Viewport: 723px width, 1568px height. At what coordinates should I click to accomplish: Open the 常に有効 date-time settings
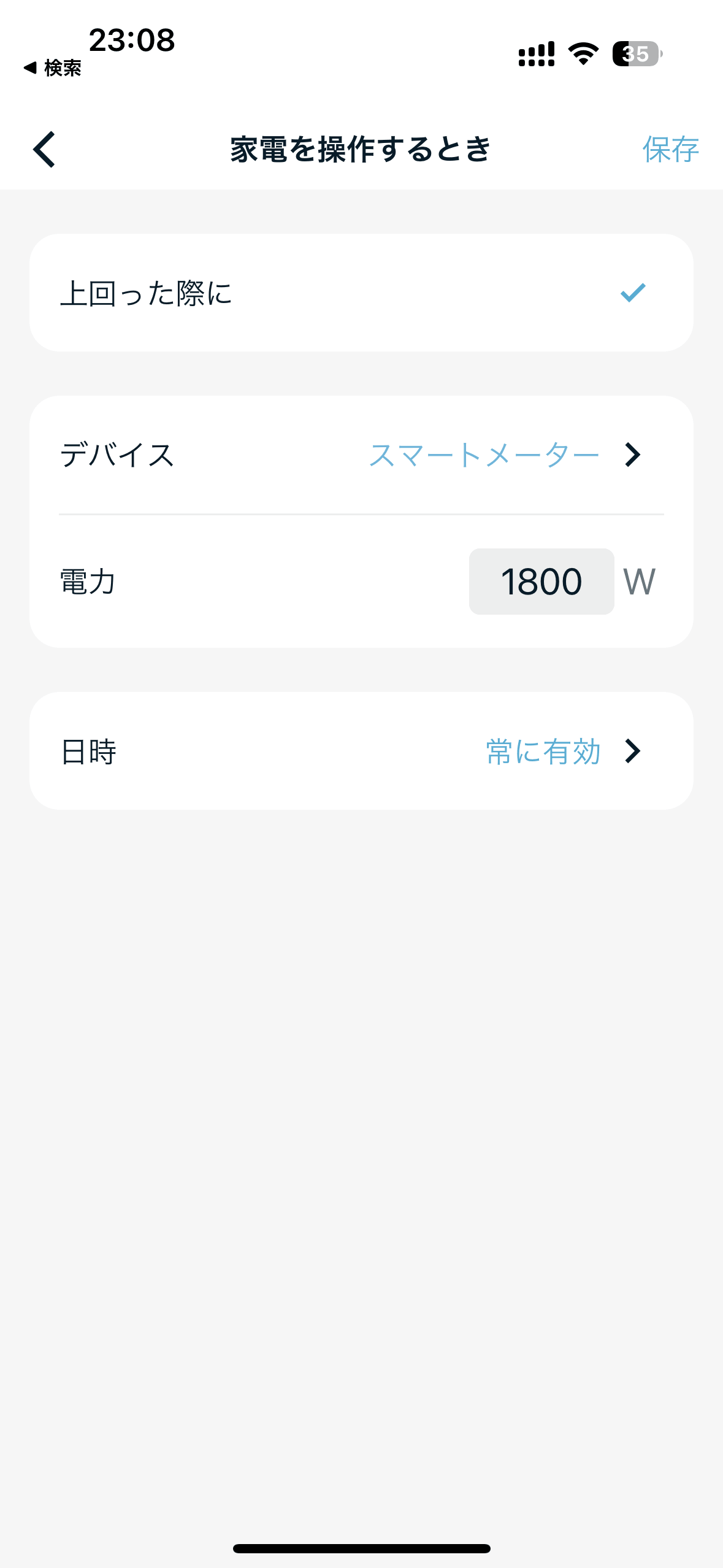point(541,751)
